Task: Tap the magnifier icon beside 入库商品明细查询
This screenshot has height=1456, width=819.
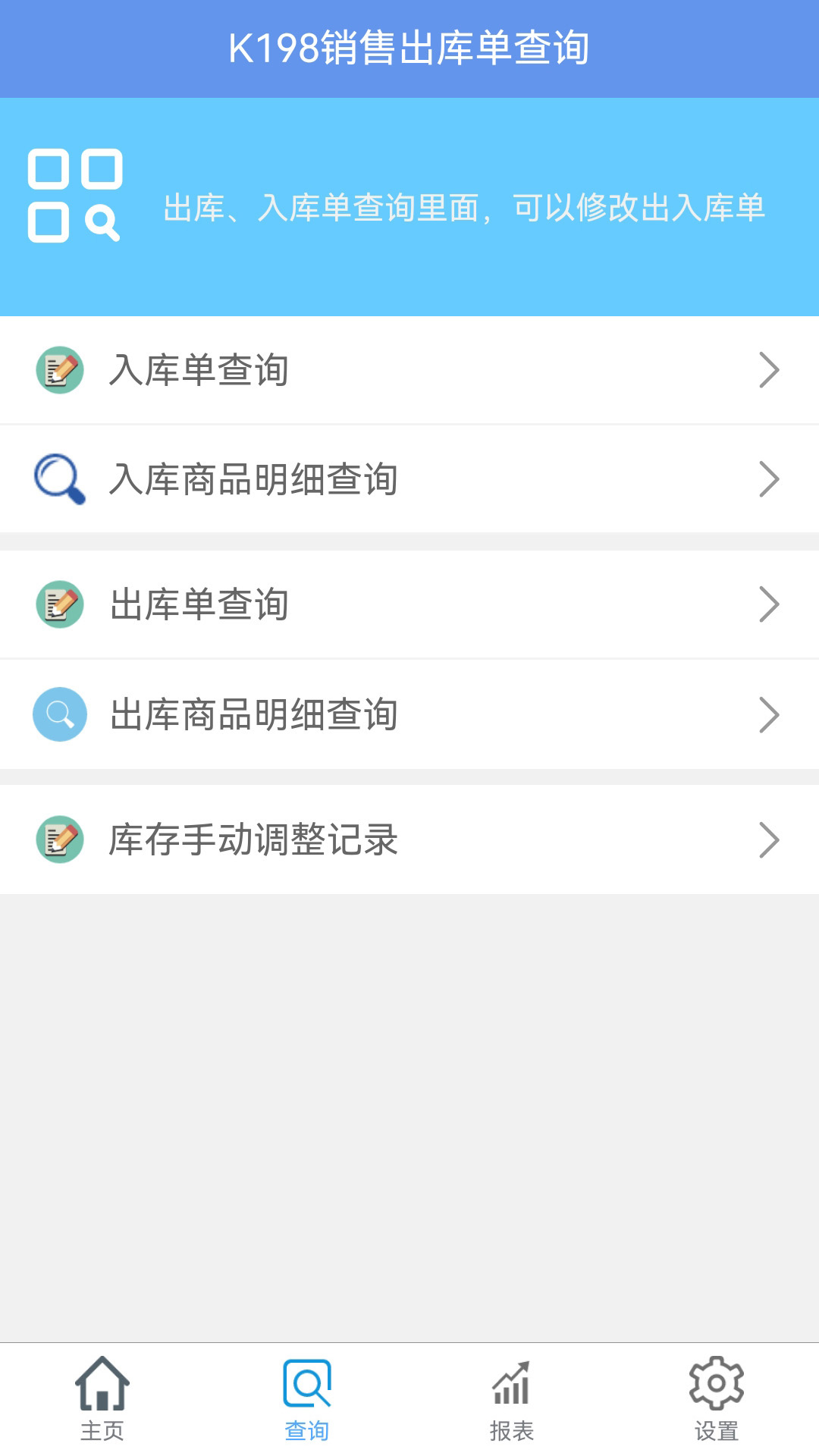Action: click(60, 479)
